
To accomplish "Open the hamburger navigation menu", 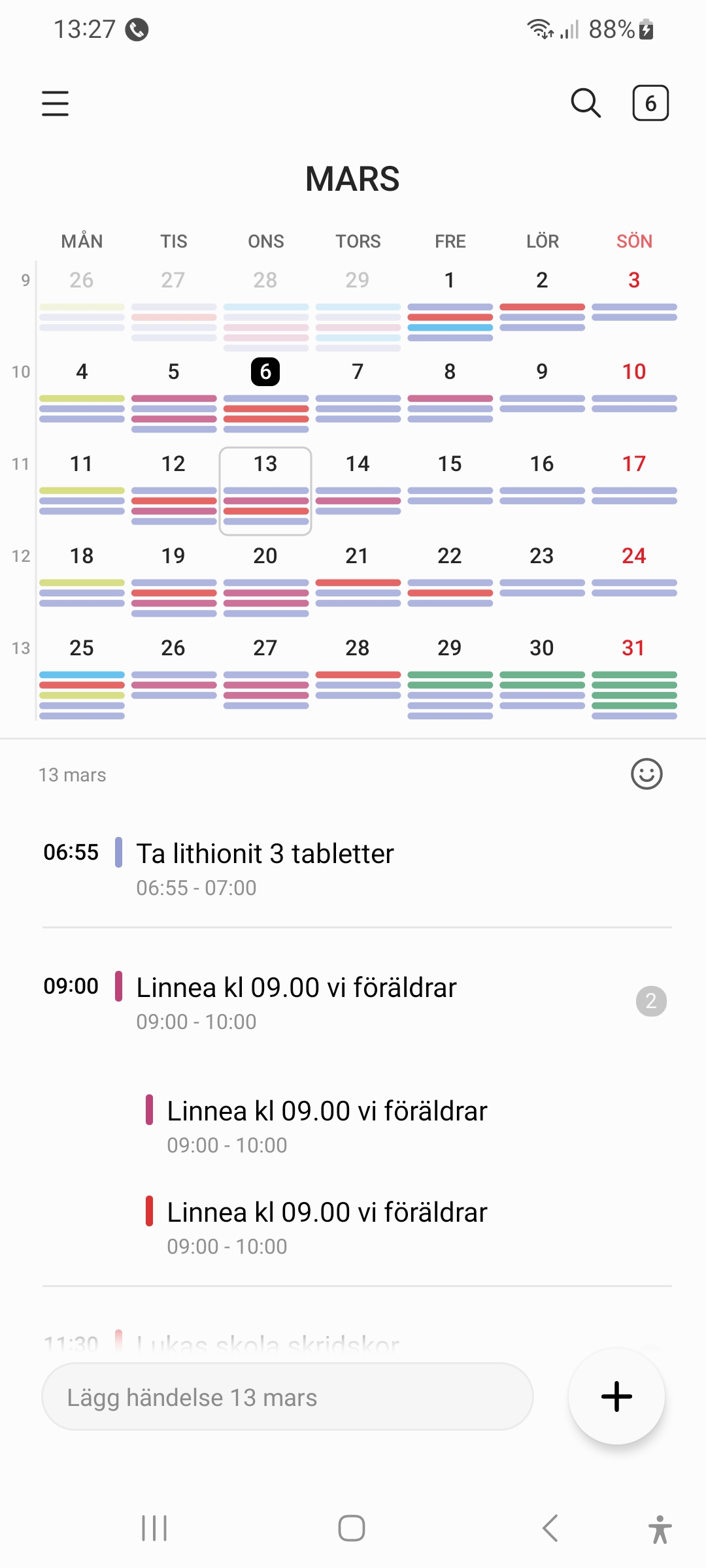I will (x=56, y=103).
